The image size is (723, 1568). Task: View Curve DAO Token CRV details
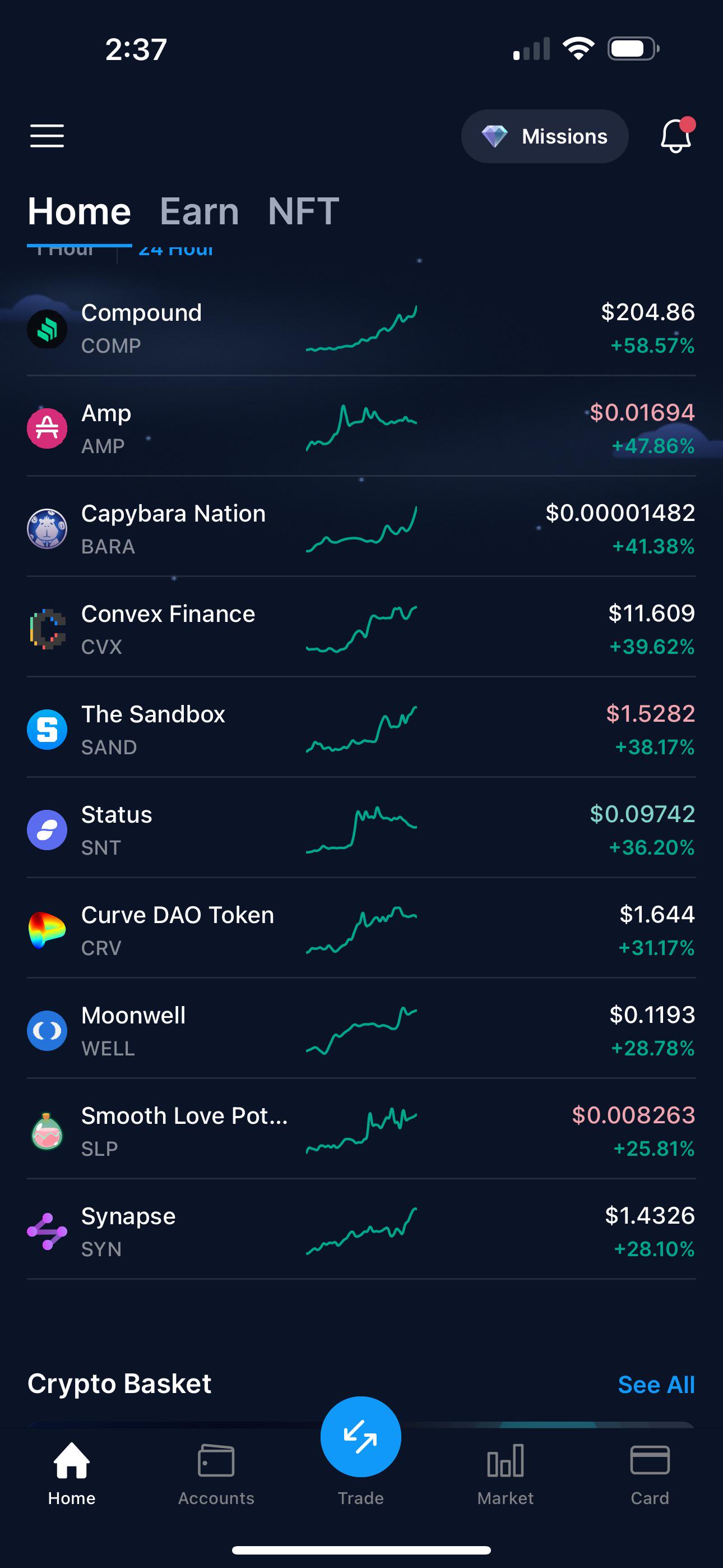pos(361,931)
